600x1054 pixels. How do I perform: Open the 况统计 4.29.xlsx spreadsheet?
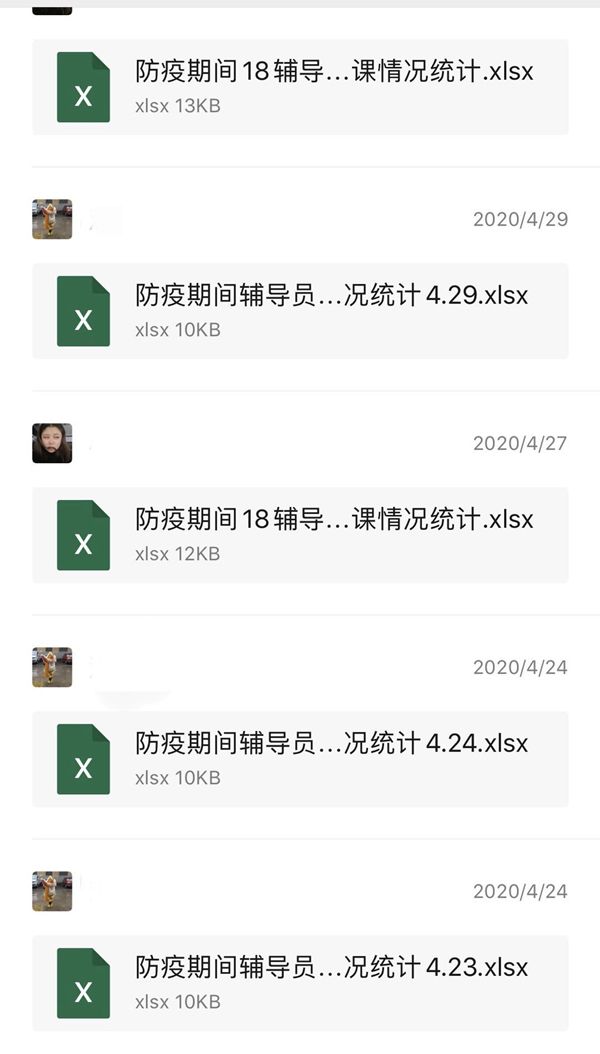coord(300,311)
